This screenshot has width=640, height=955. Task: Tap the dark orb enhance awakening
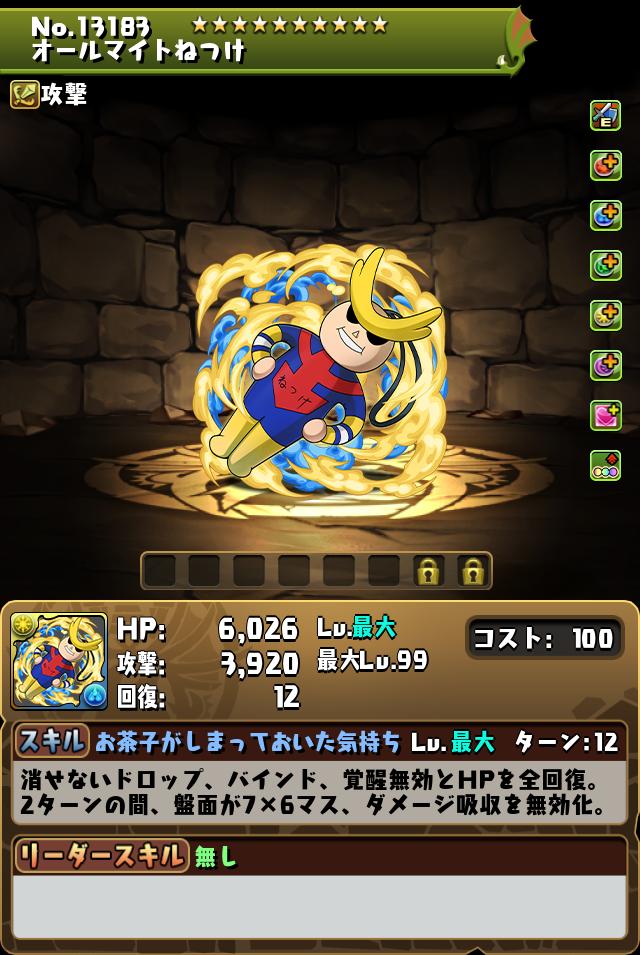click(x=605, y=365)
